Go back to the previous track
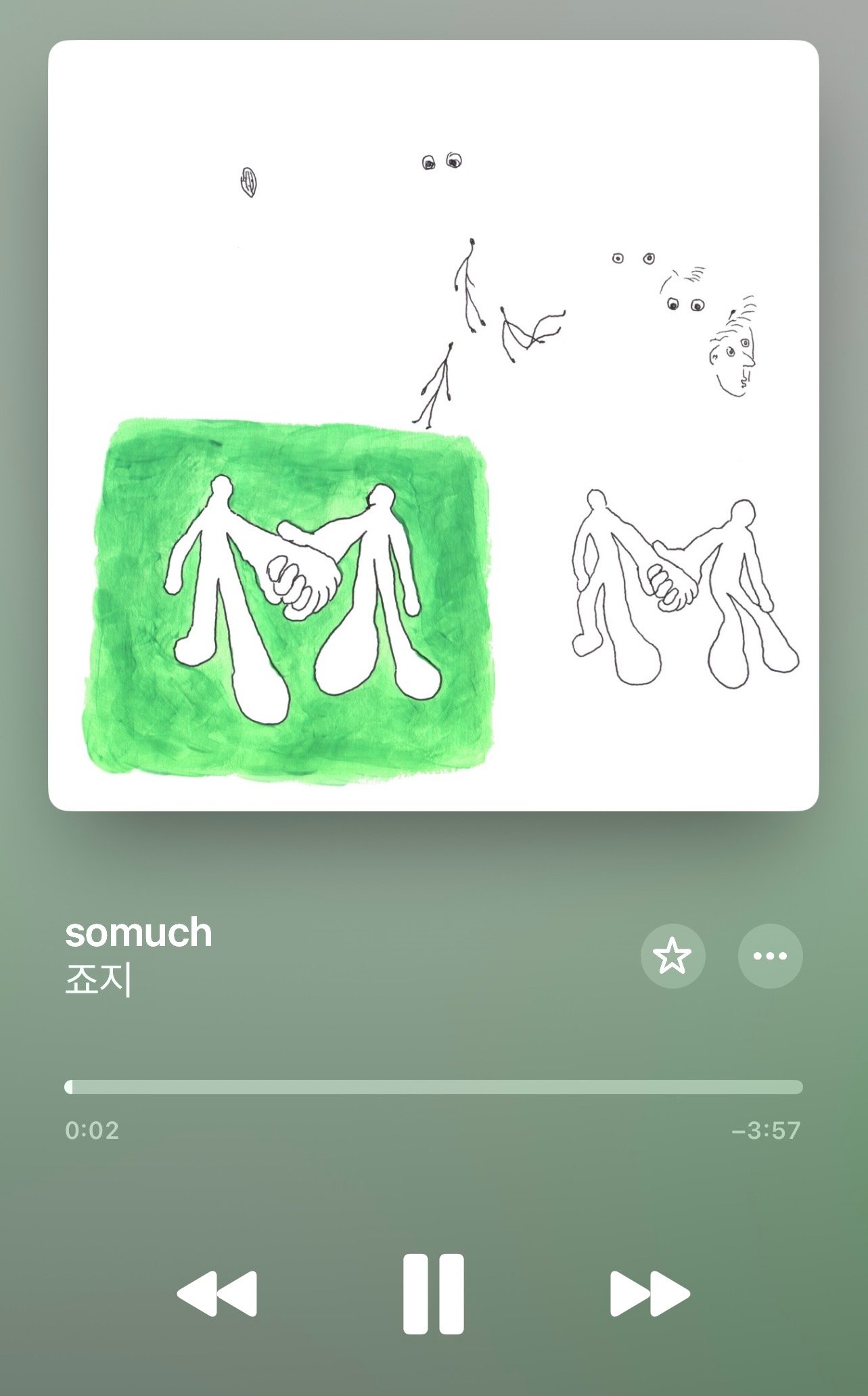 [x=217, y=1293]
